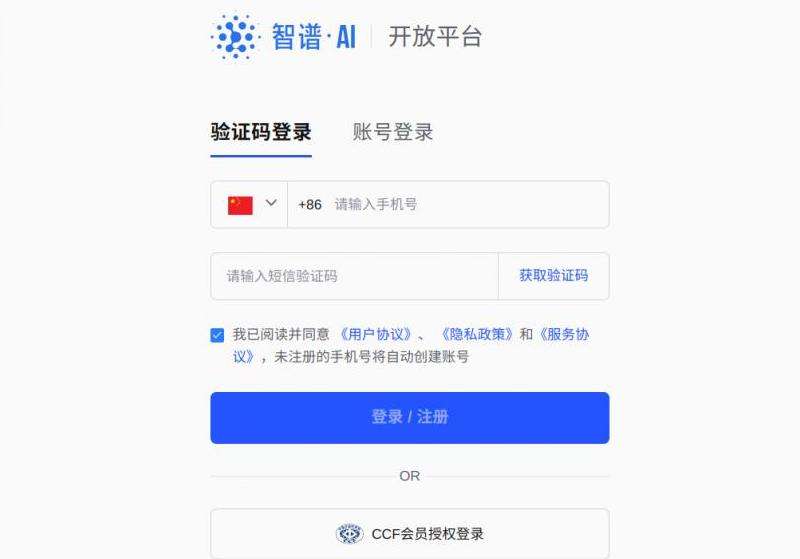Open the 《服务协议》 link
The width and height of the screenshot is (800, 559).
coord(564,335)
